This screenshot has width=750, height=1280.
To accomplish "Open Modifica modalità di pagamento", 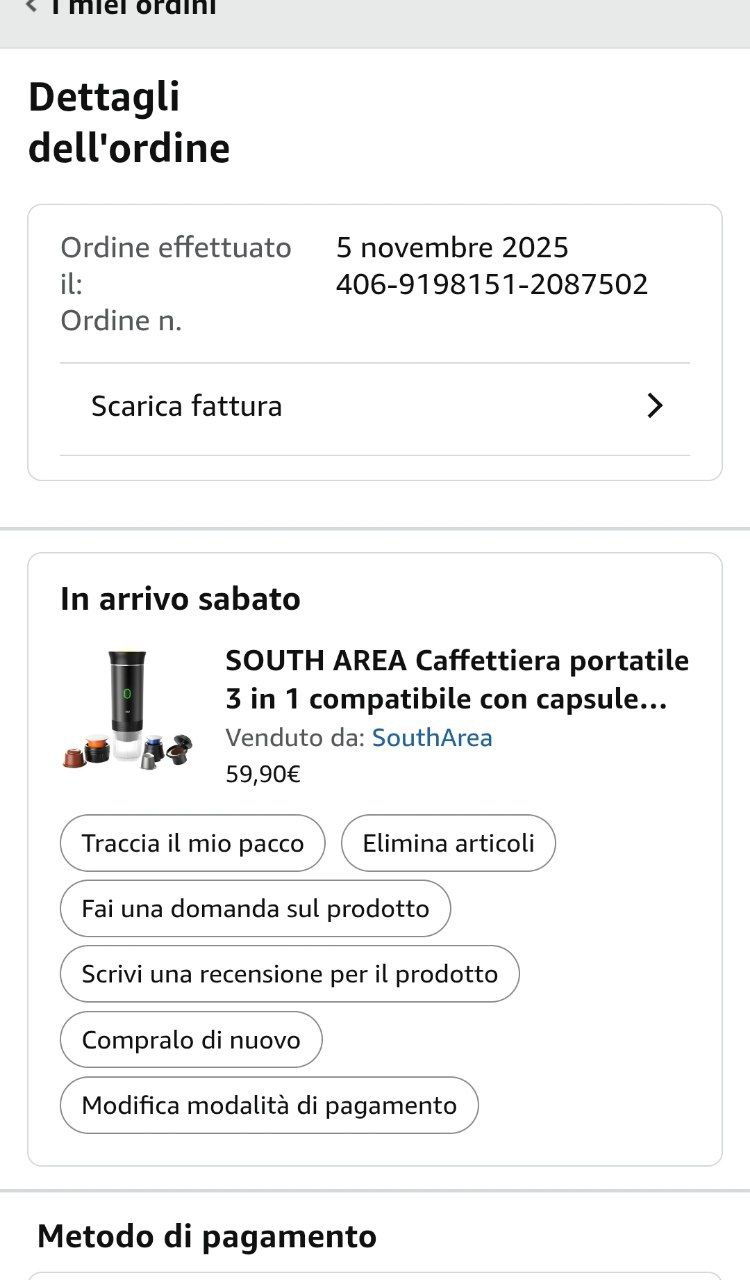I will pos(269,1105).
